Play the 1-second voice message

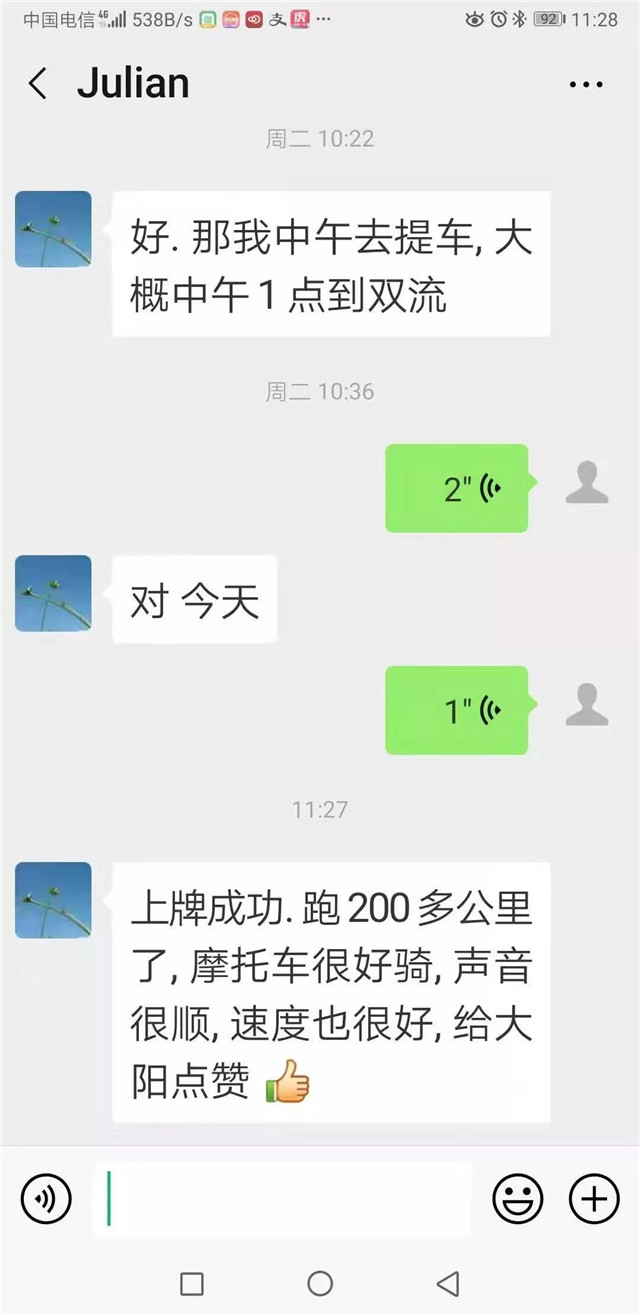coord(457,710)
